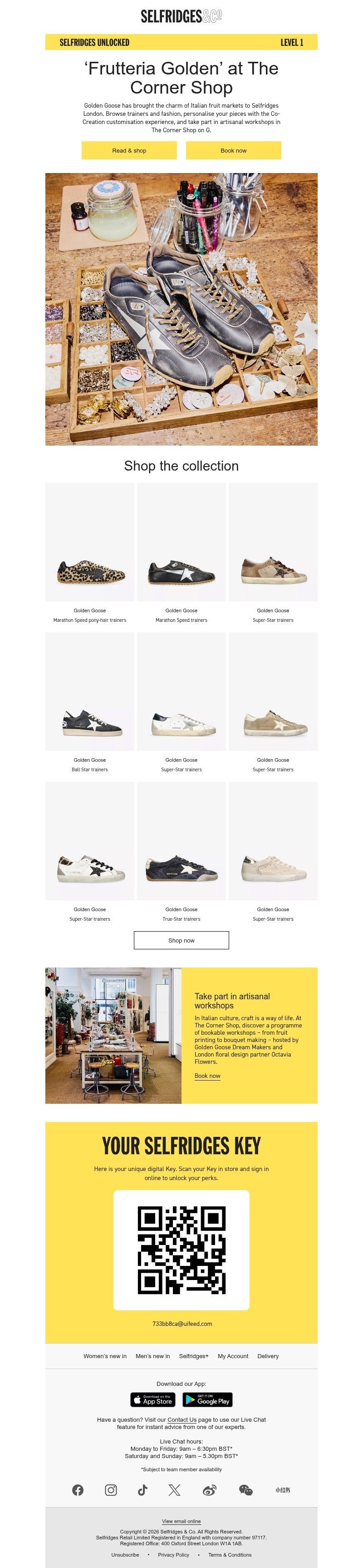363x1568 pixels.
Task: Open My Account link
Action: 233,1356
